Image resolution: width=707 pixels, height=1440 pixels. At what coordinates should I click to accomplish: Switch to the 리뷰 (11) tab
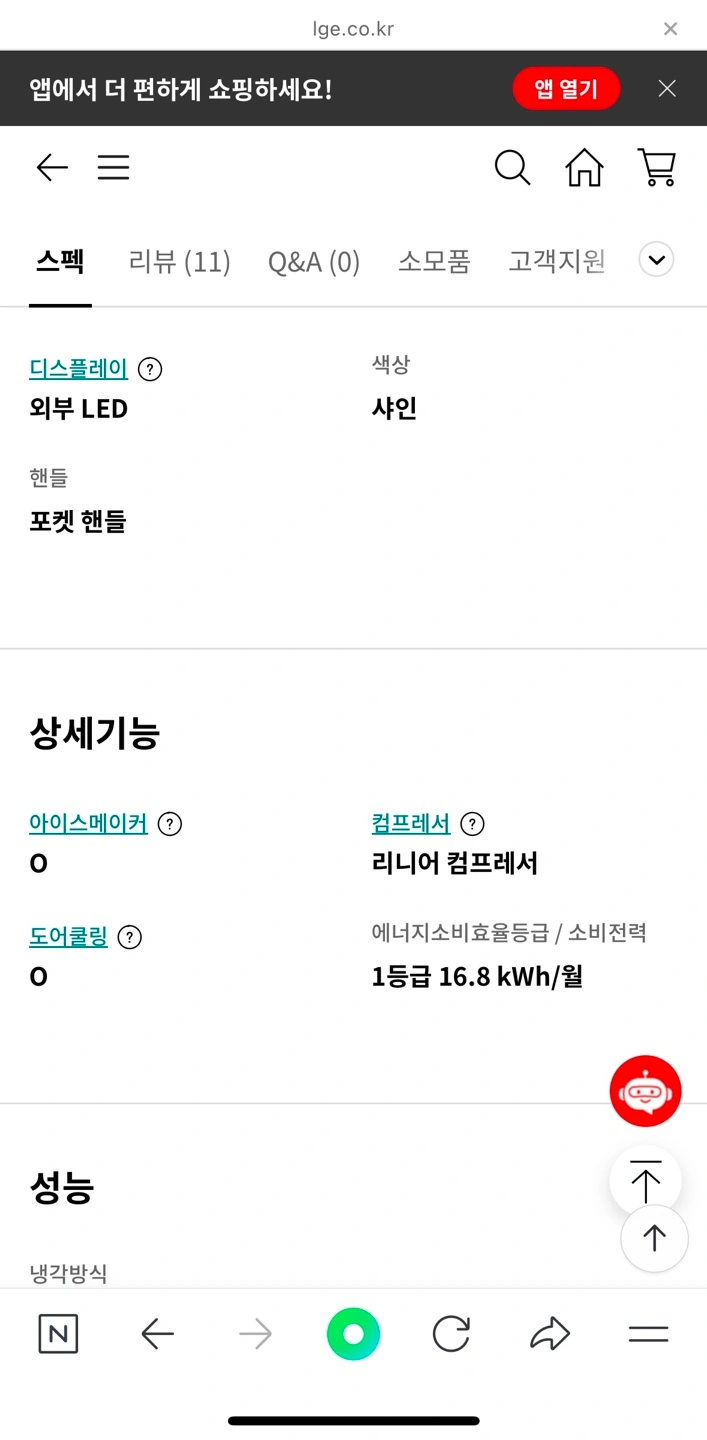click(x=179, y=262)
